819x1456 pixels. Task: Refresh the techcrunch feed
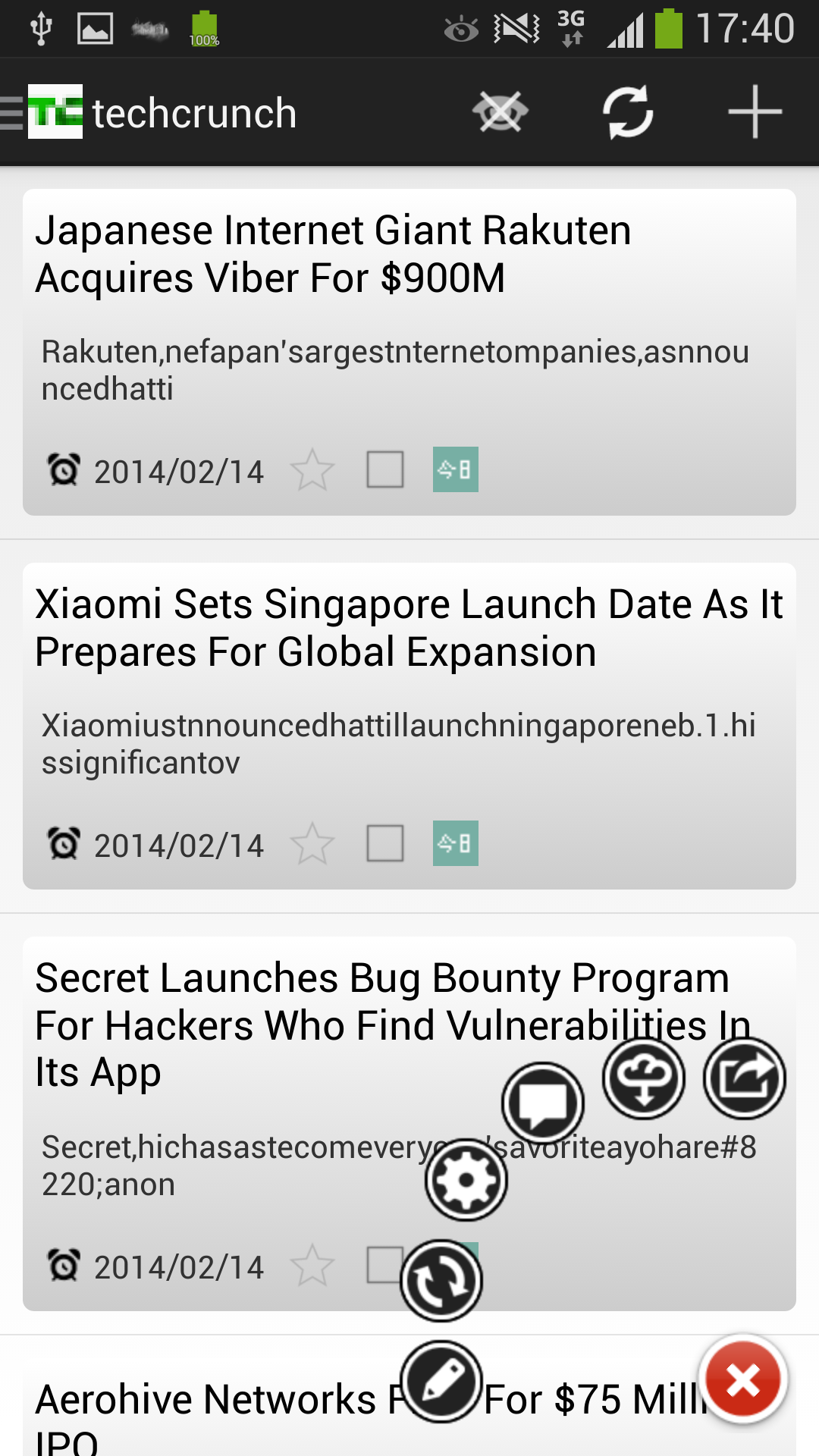pos(628,111)
